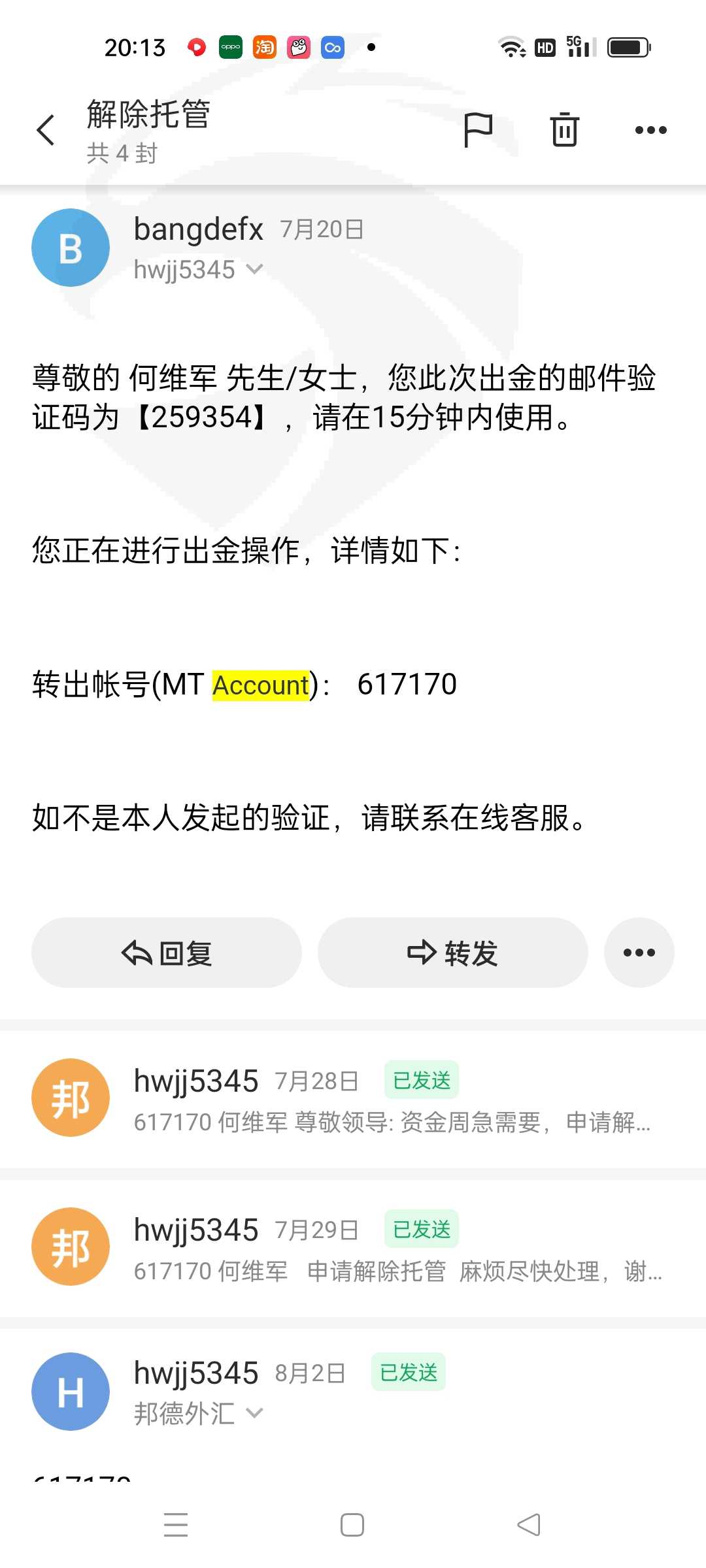Go back from the 解除托管 thread

[x=46, y=130]
